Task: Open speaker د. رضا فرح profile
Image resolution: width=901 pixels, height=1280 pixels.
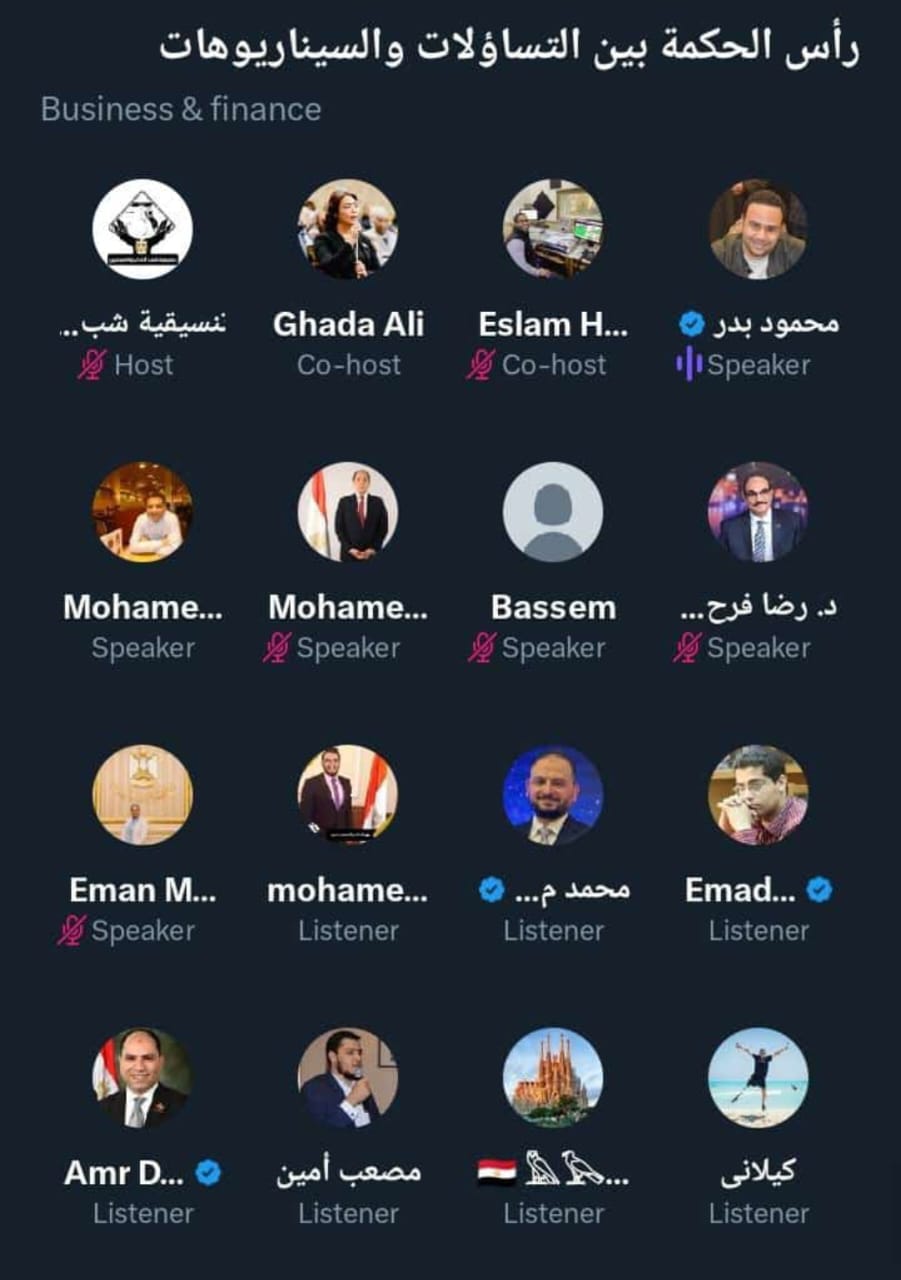Action: click(x=758, y=512)
